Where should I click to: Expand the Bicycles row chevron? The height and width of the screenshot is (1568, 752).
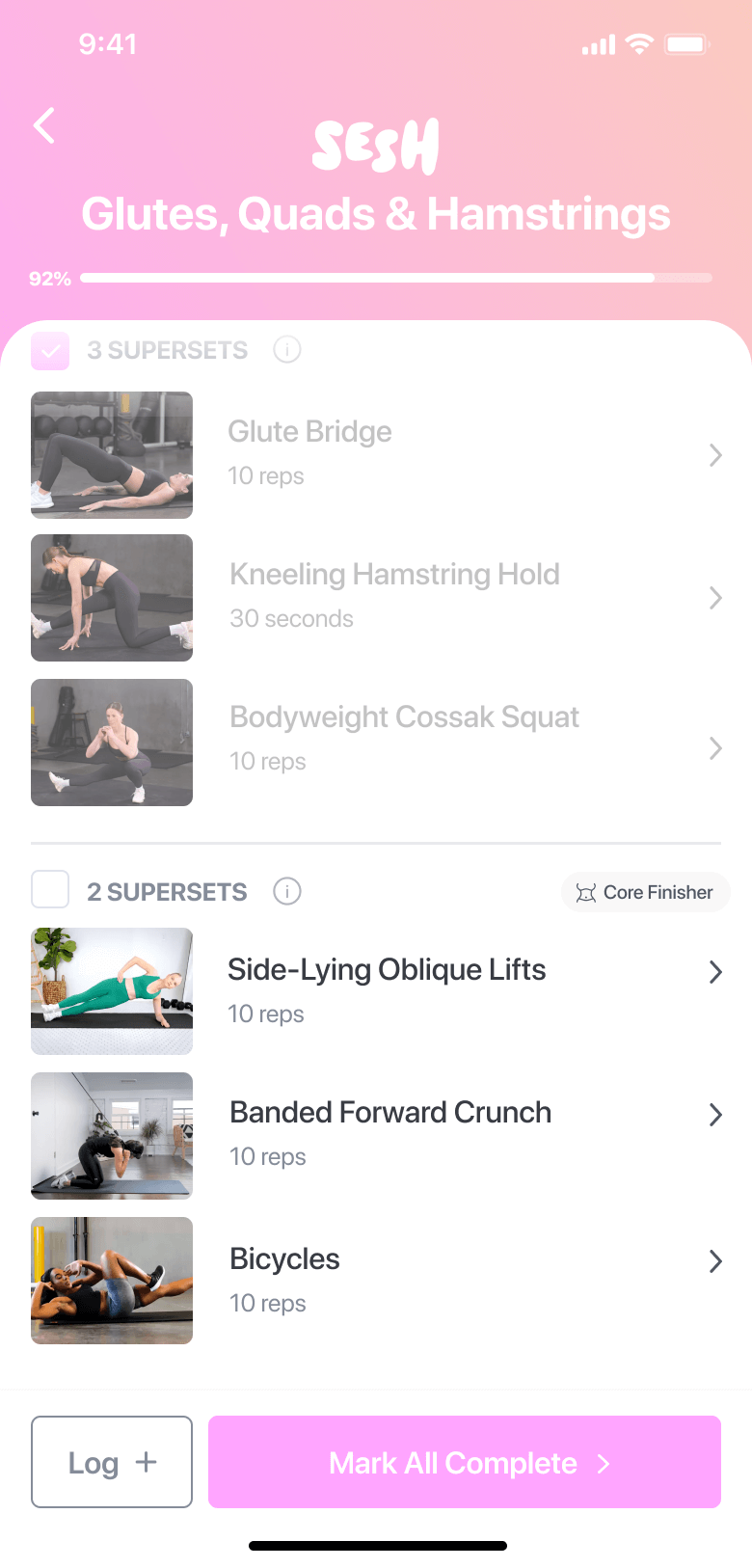714,1261
